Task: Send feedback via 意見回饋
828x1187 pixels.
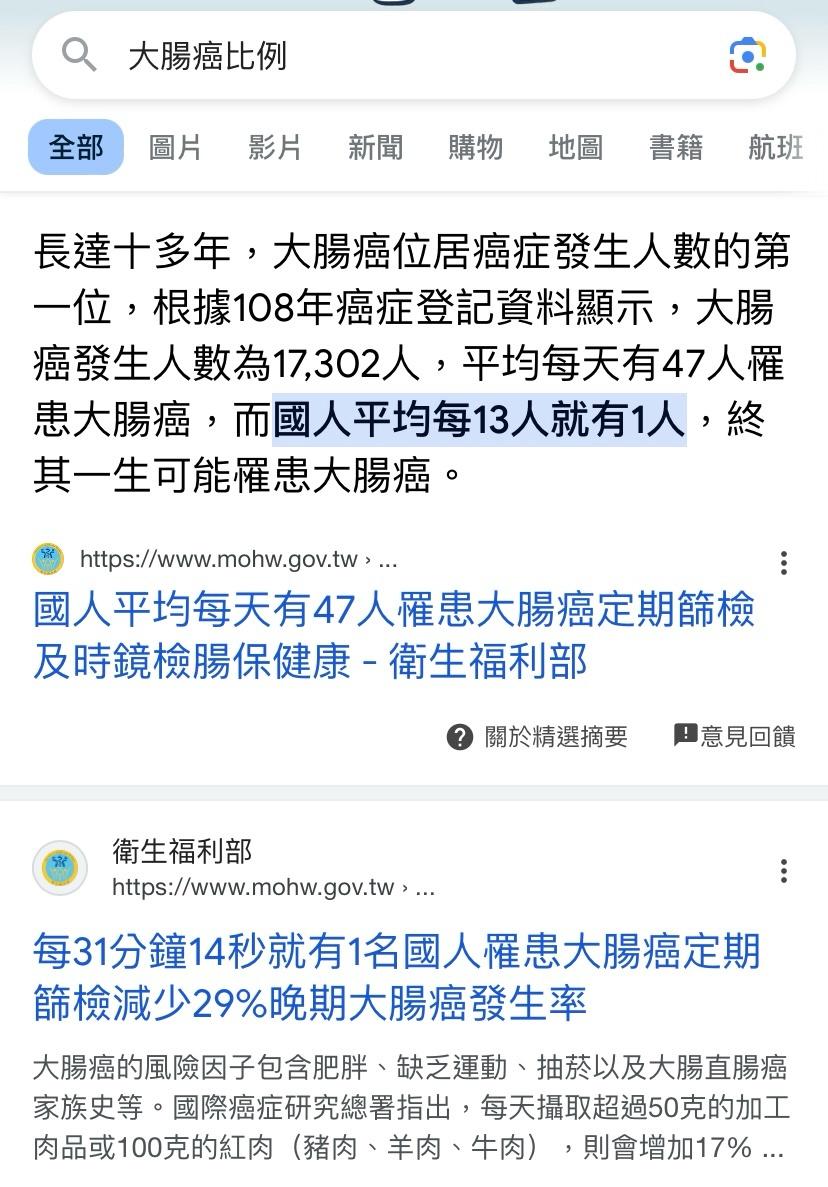Action: pyautogui.click(x=735, y=737)
